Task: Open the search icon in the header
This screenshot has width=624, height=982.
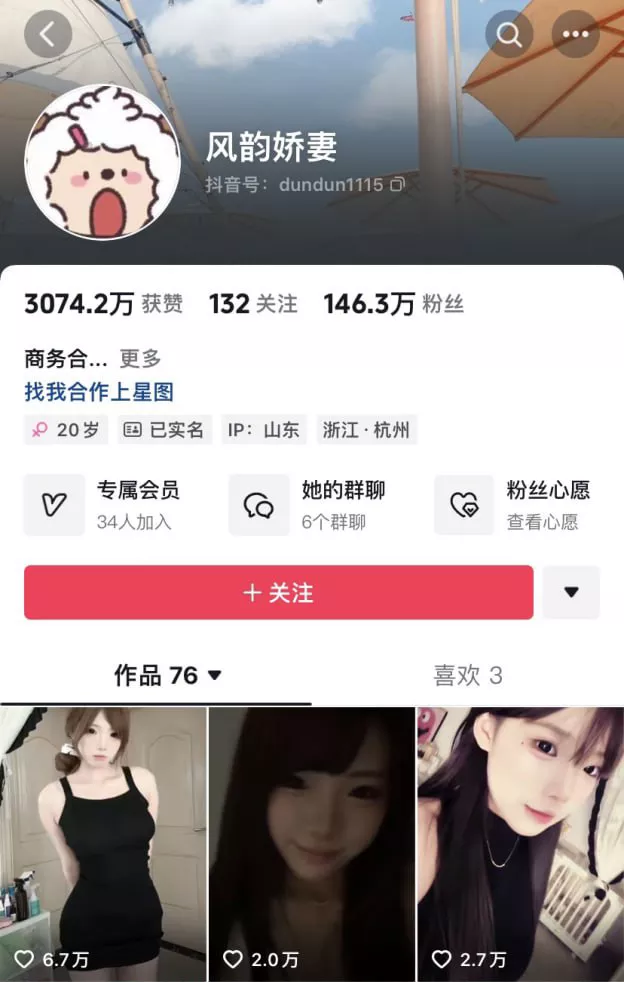Action: pyautogui.click(x=509, y=35)
